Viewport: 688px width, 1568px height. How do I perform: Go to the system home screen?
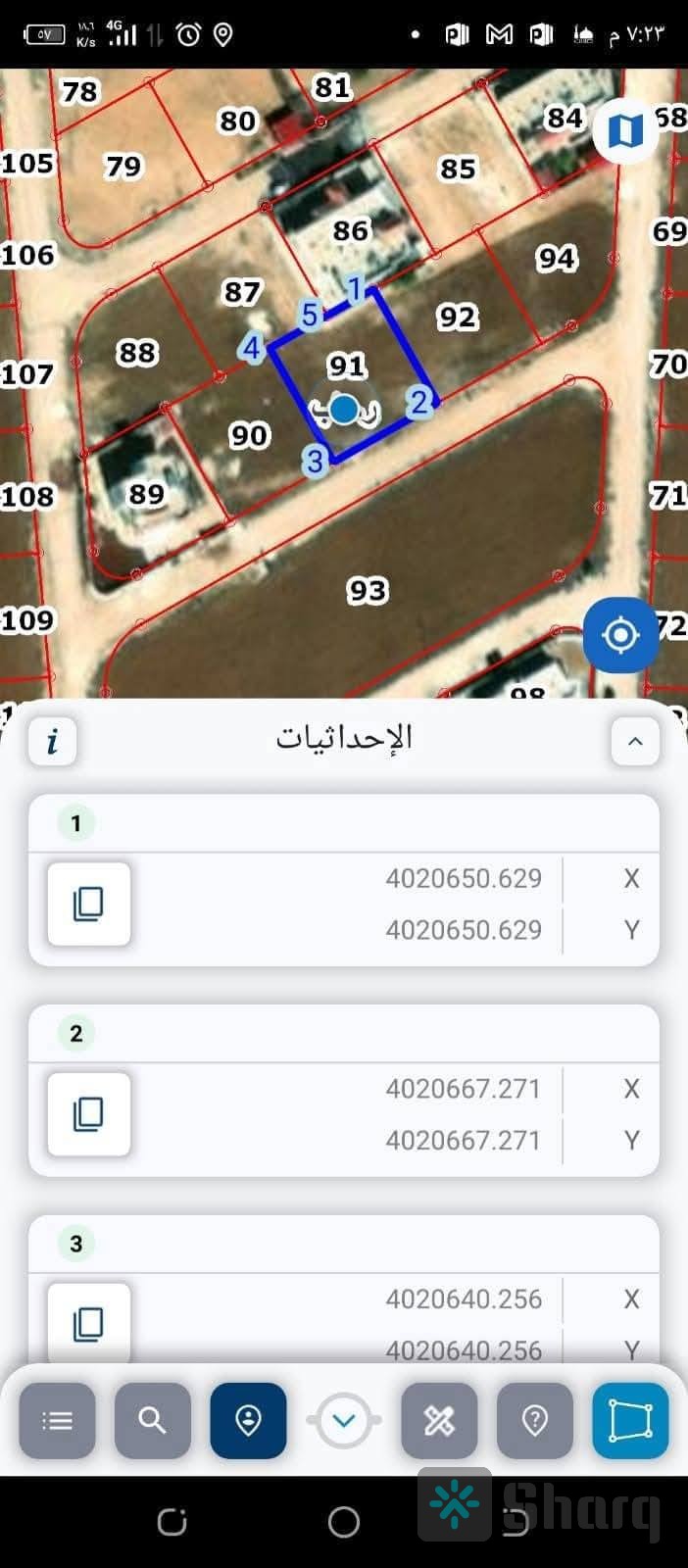pyautogui.click(x=344, y=1522)
